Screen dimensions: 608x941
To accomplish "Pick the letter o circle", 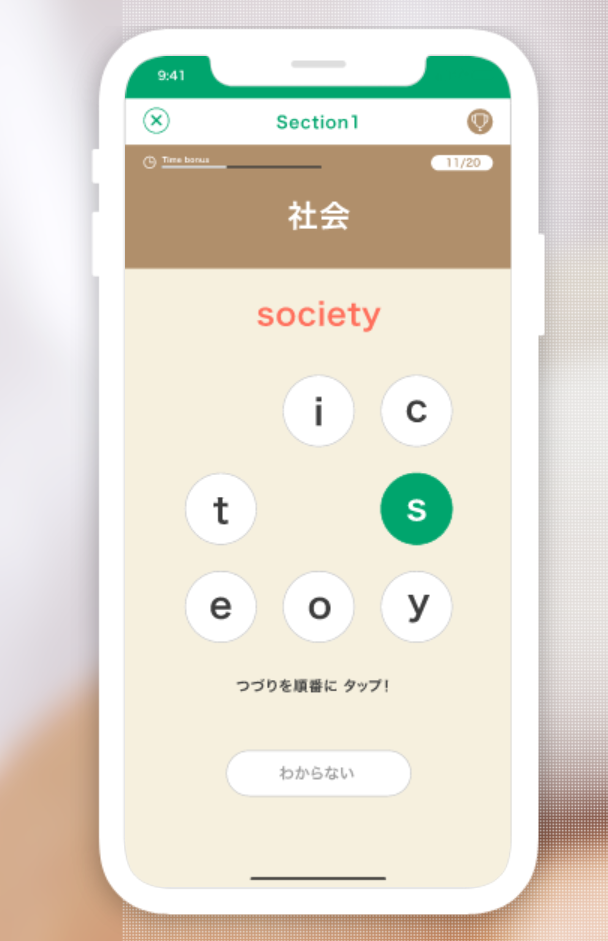I will tap(318, 607).
